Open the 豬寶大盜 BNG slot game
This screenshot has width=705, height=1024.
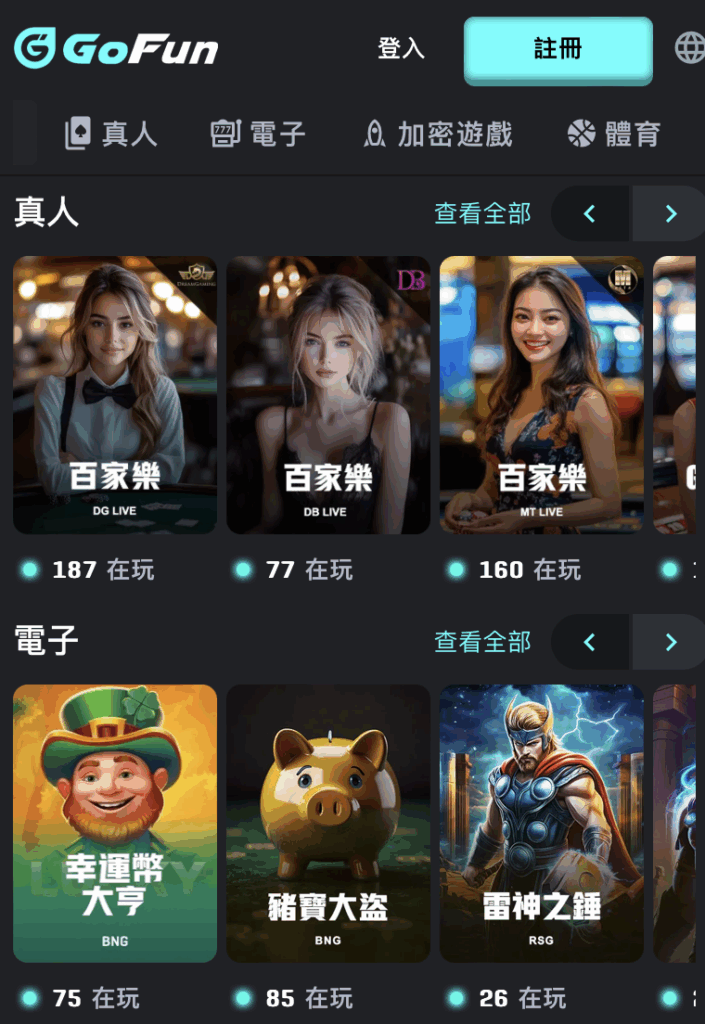tap(328, 823)
